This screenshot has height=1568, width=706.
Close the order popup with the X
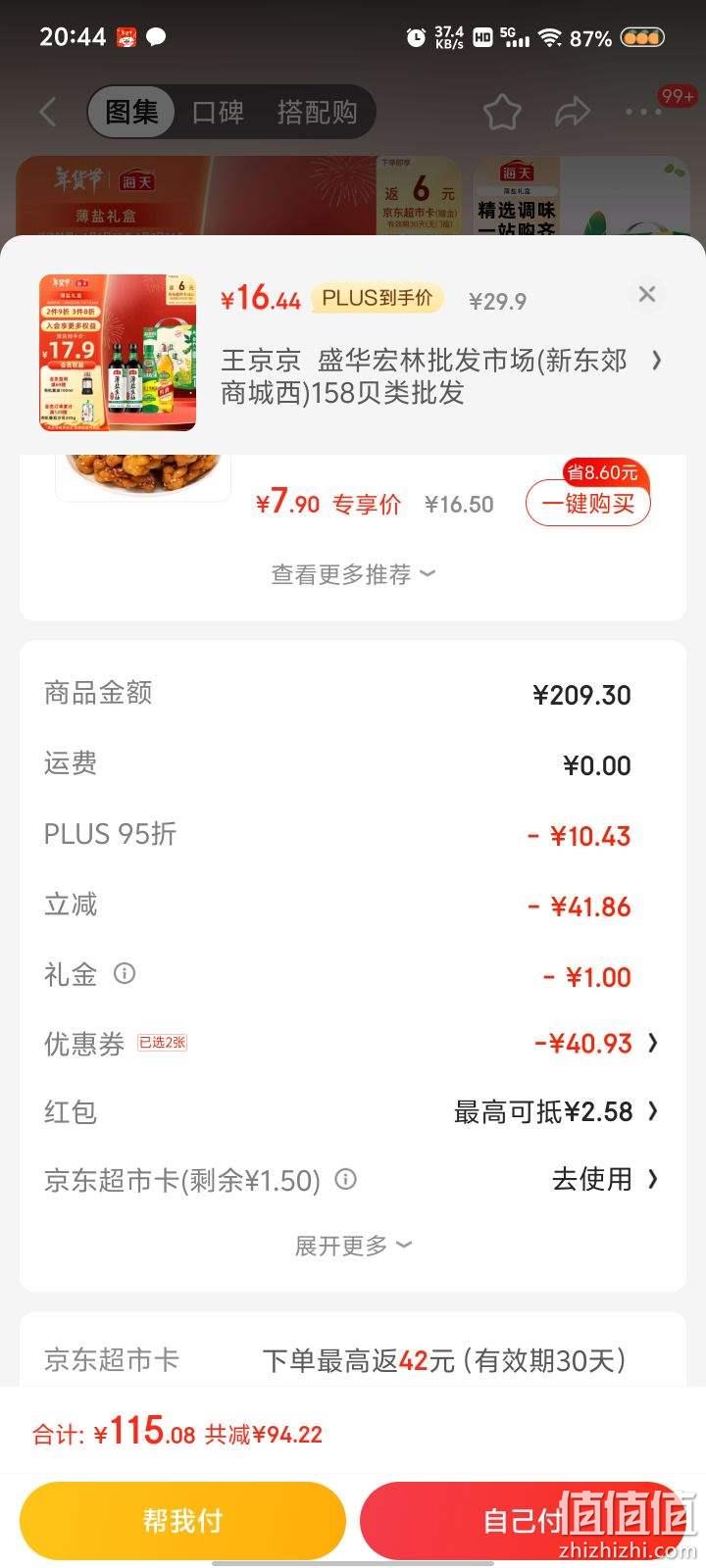coord(646,294)
